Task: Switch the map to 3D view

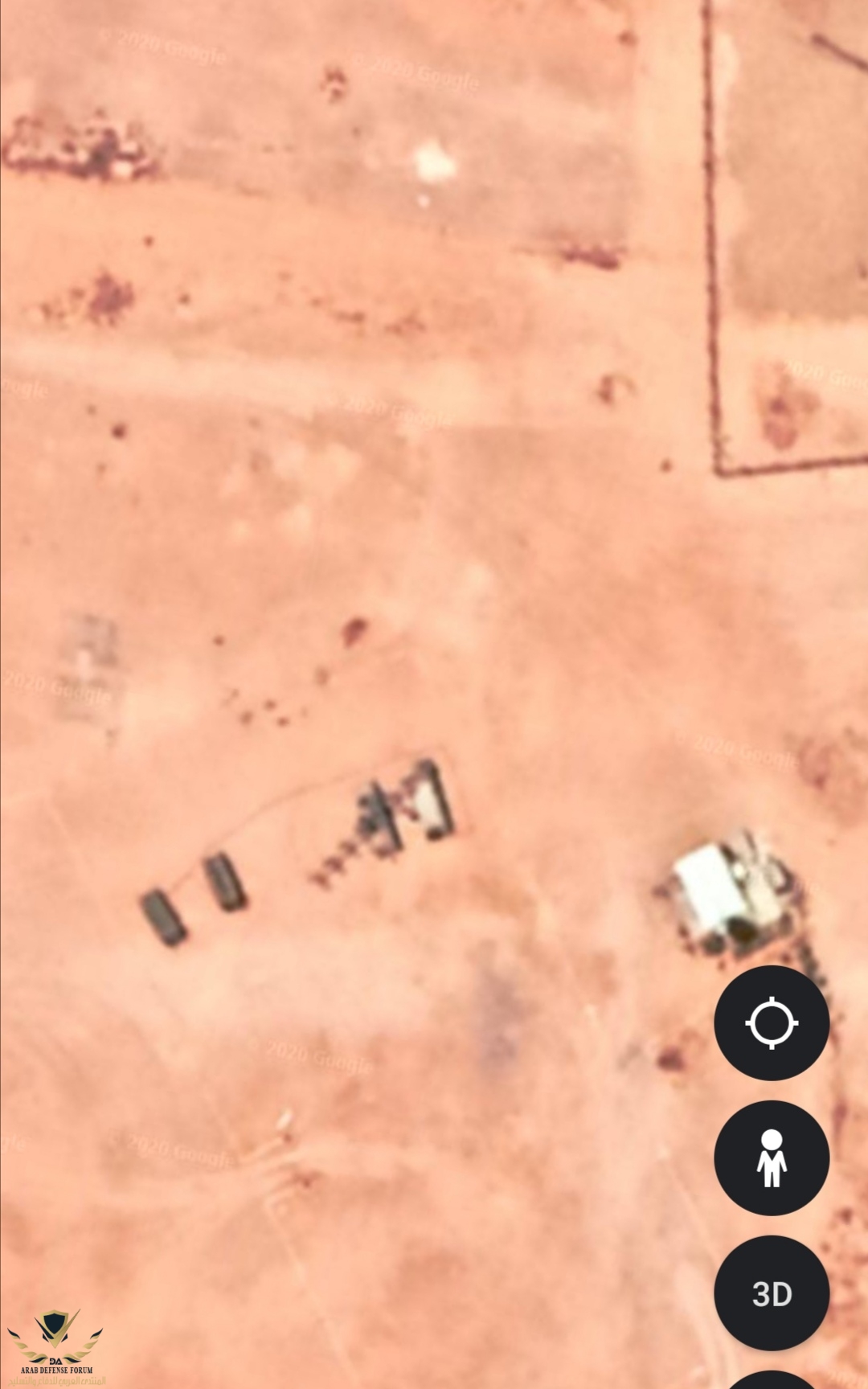Action: tap(772, 1293)
